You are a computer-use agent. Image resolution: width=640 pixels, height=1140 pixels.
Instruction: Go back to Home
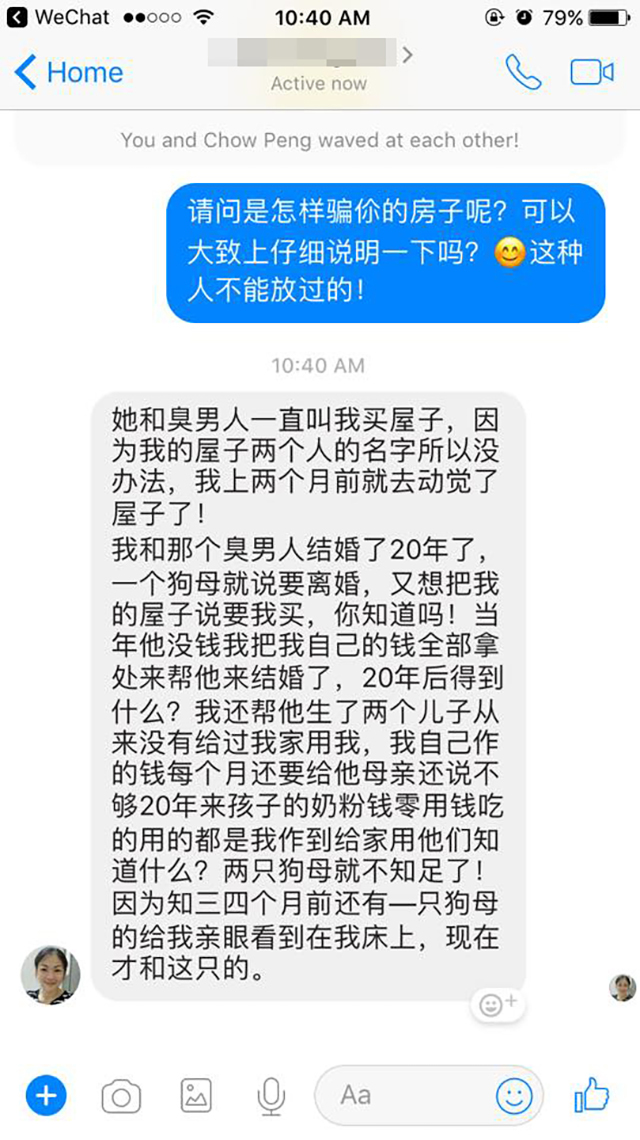pyautogui.click(x=68, y=72)
